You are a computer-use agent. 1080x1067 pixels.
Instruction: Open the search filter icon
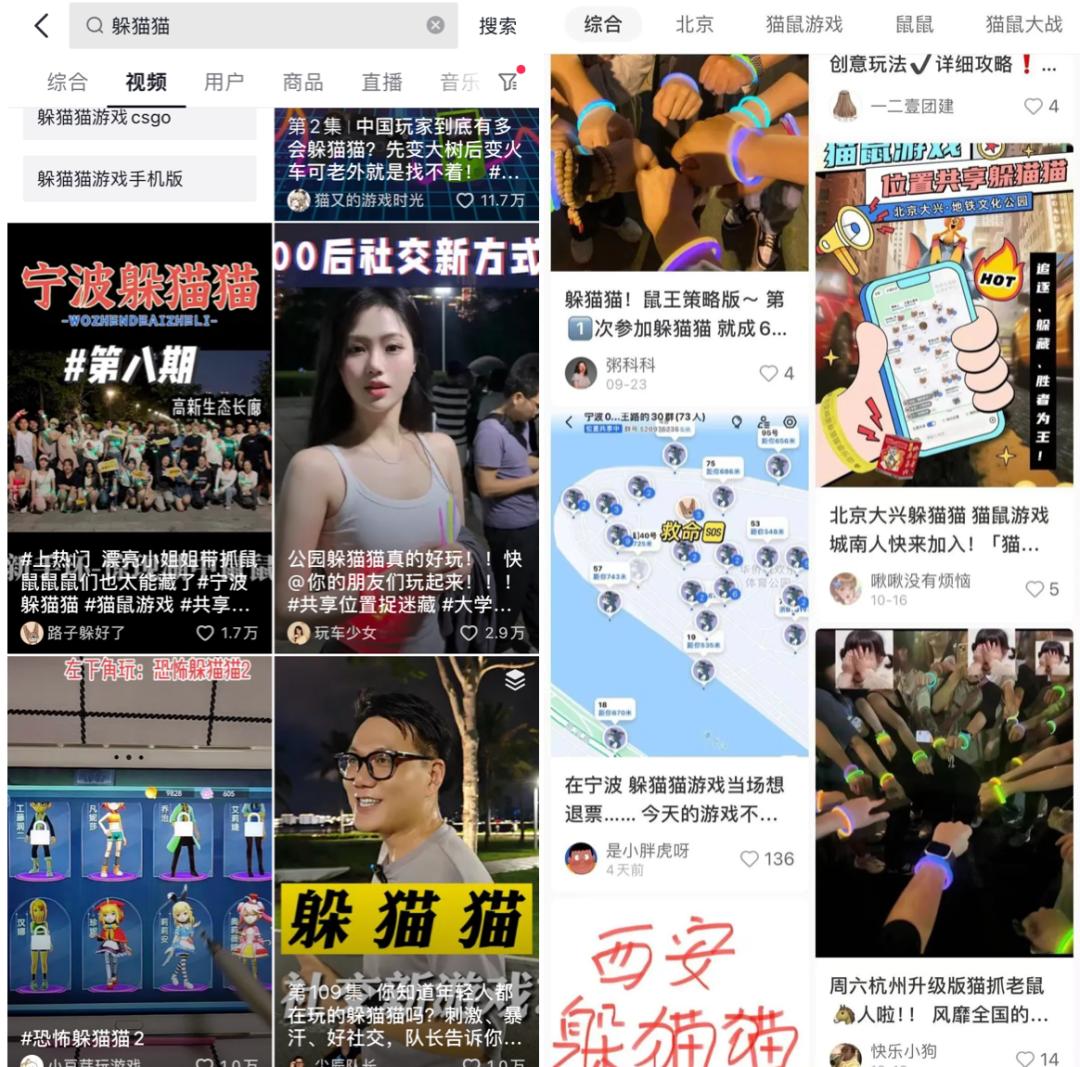click(x=509, y=82)
